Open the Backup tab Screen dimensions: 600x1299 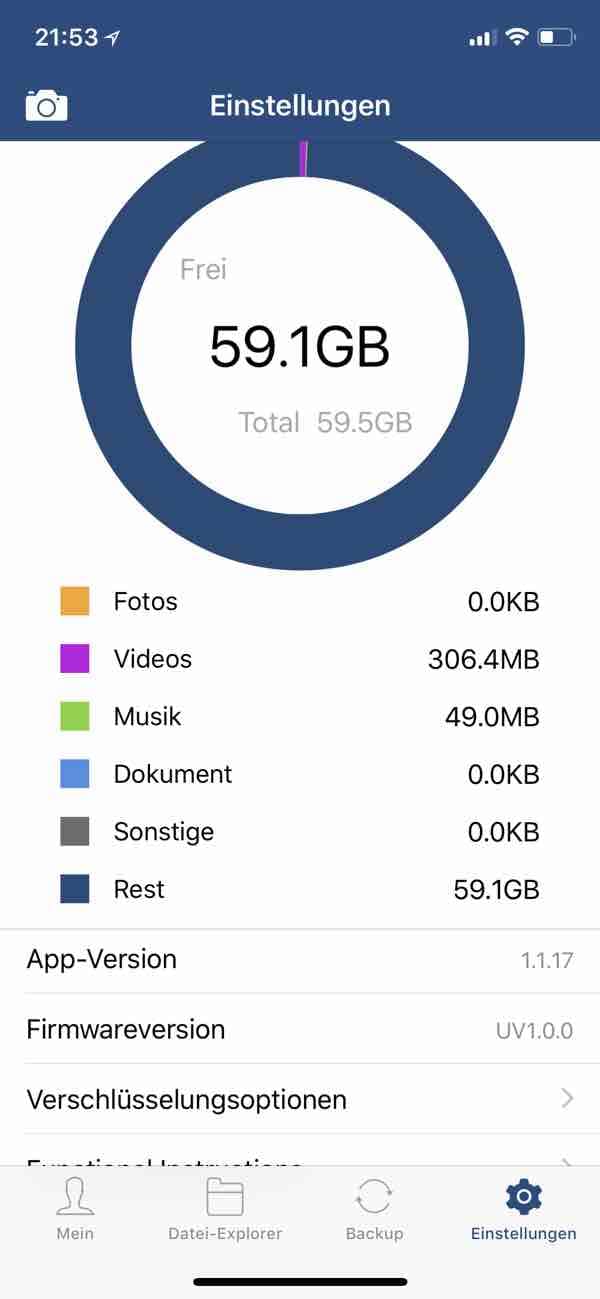point(374,1209)
